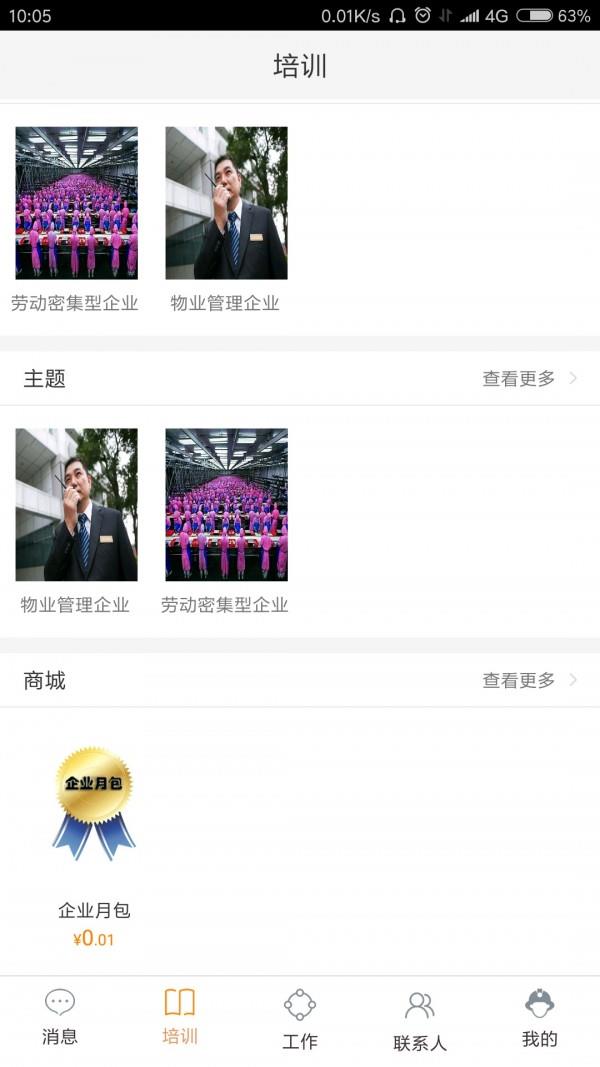Screen dimensions: 600x1067
Task: Switch to the 我的 tab
Action: point(540,1018)
